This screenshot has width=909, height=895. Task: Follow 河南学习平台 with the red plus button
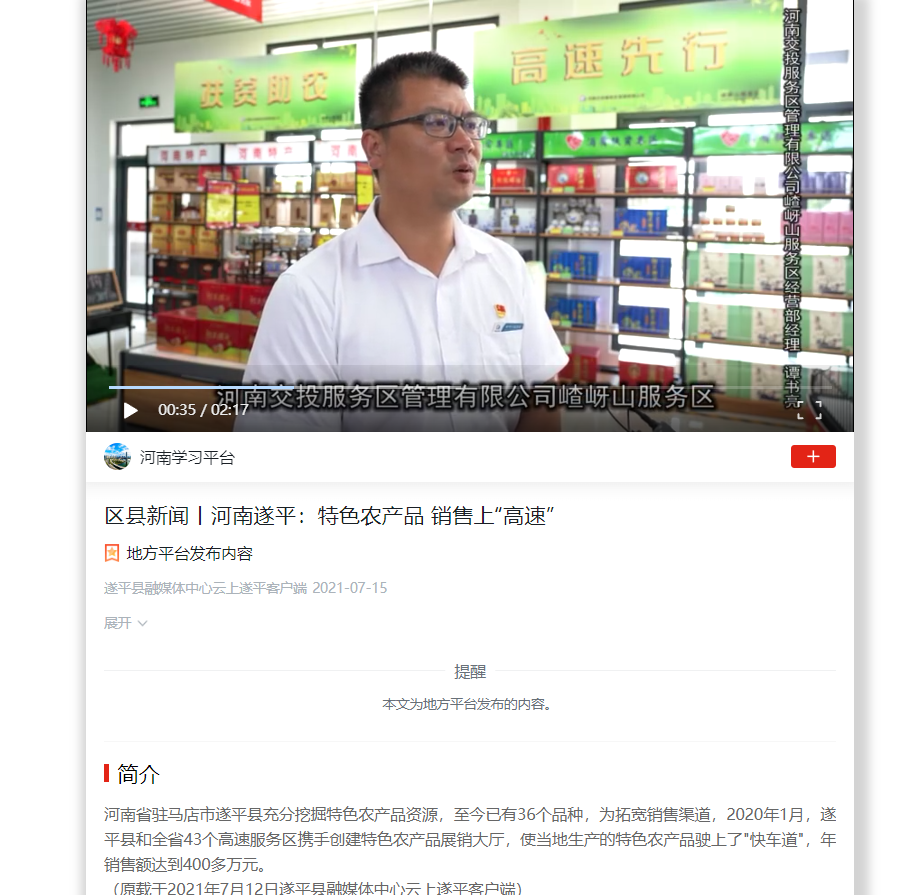(812, 457)
